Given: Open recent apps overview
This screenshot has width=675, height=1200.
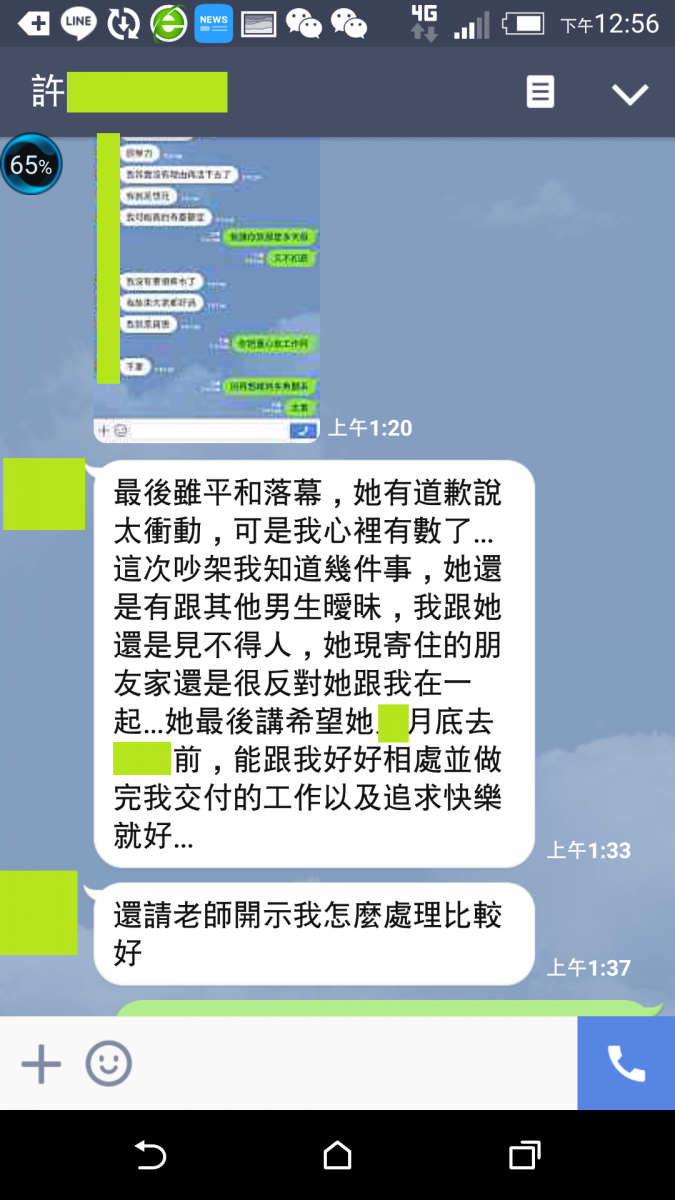Looking at the screenshot, I should point(524,1156).
